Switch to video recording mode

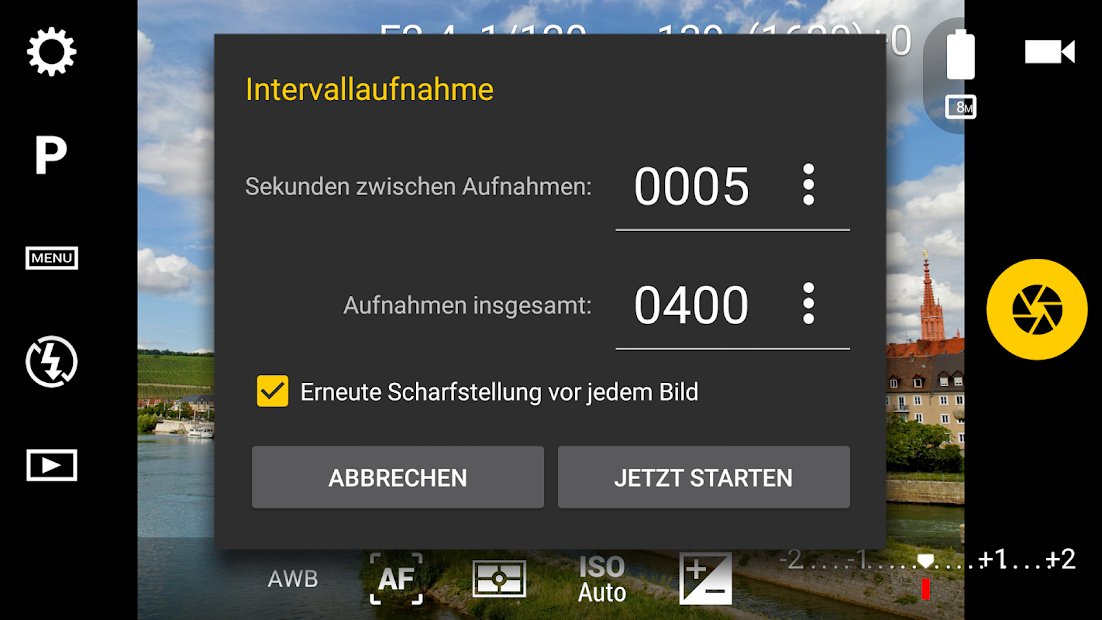point(1049,52)
